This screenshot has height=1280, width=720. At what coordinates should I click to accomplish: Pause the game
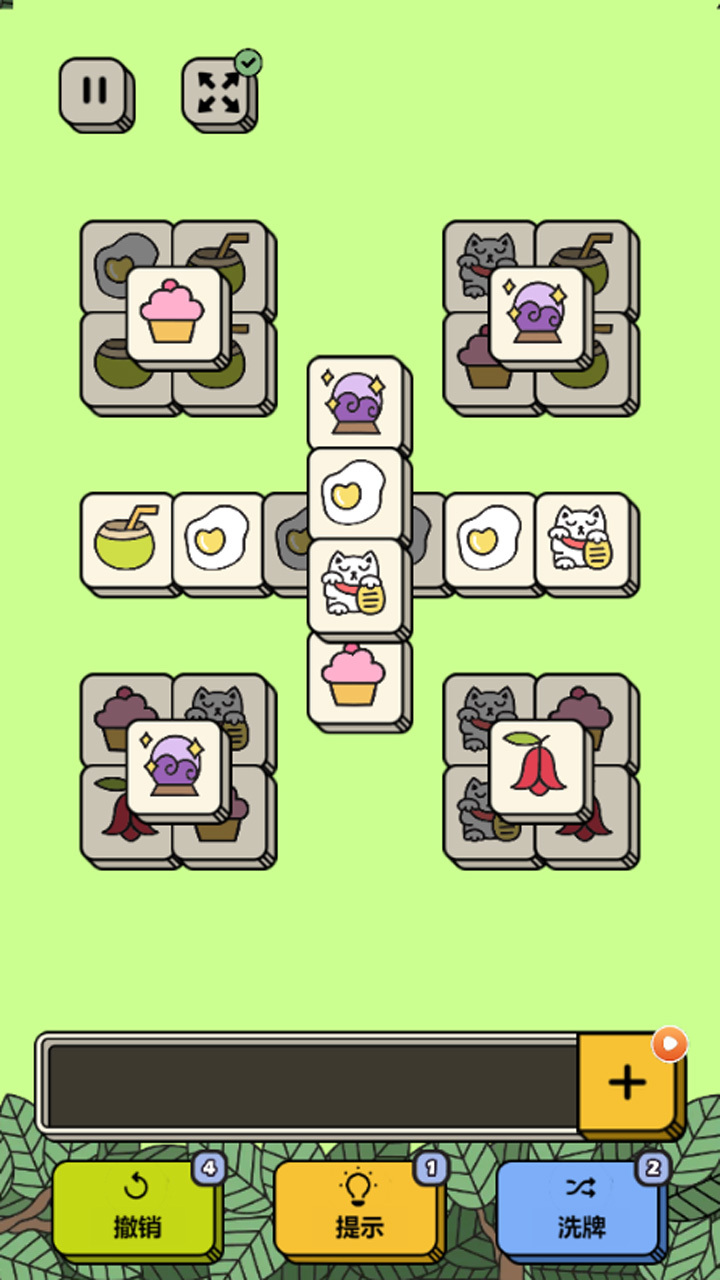click(x=94, y=91)
